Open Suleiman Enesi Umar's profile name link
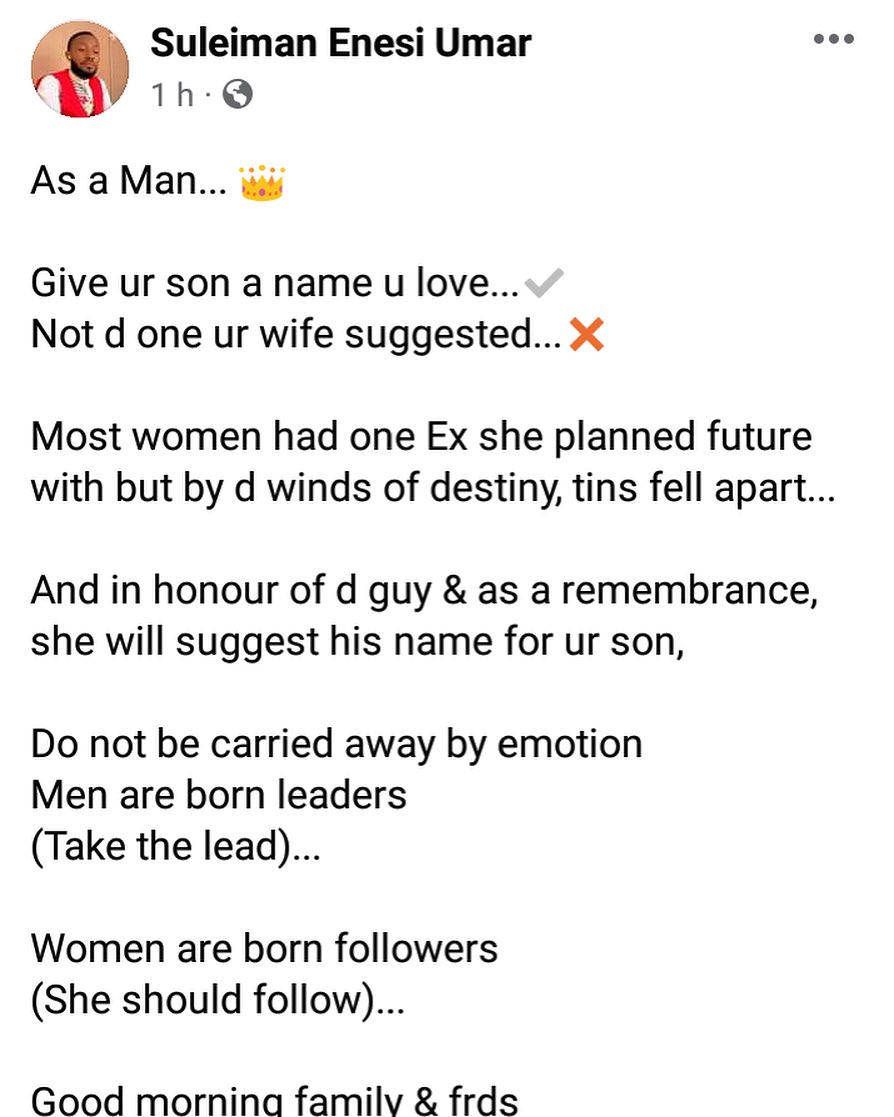 340,43
